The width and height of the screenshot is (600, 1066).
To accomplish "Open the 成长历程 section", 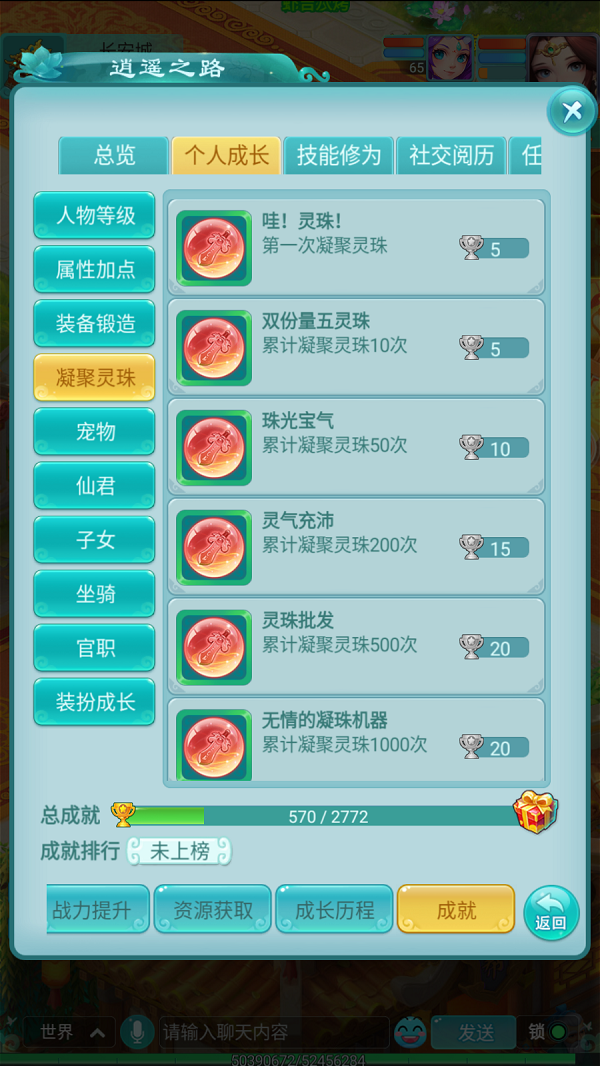I will pyautogui.click(x=334, y=909).
